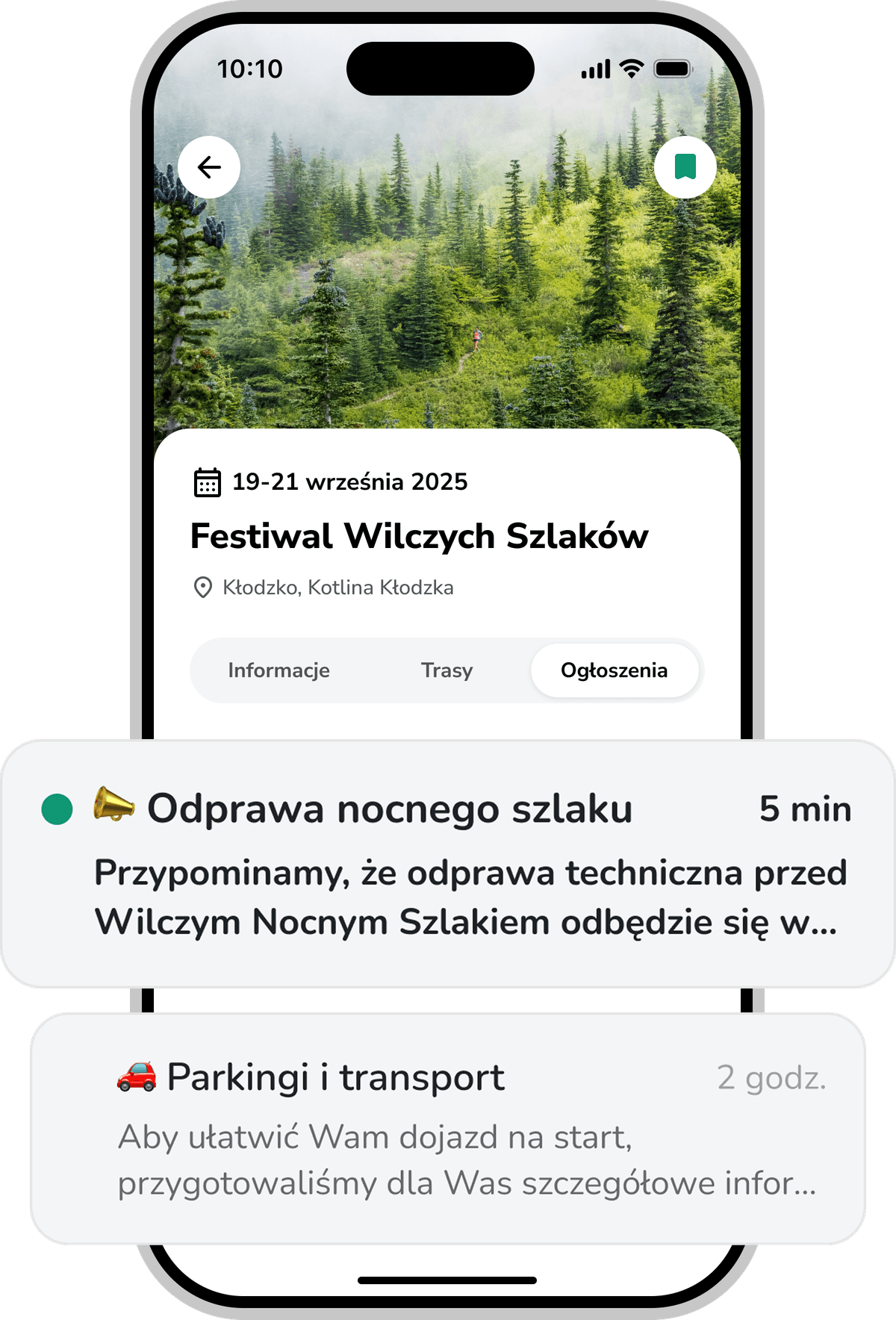
Task: Bookmark the Festiwal Wilczych Szlaków event
Action: click(685, 166)
